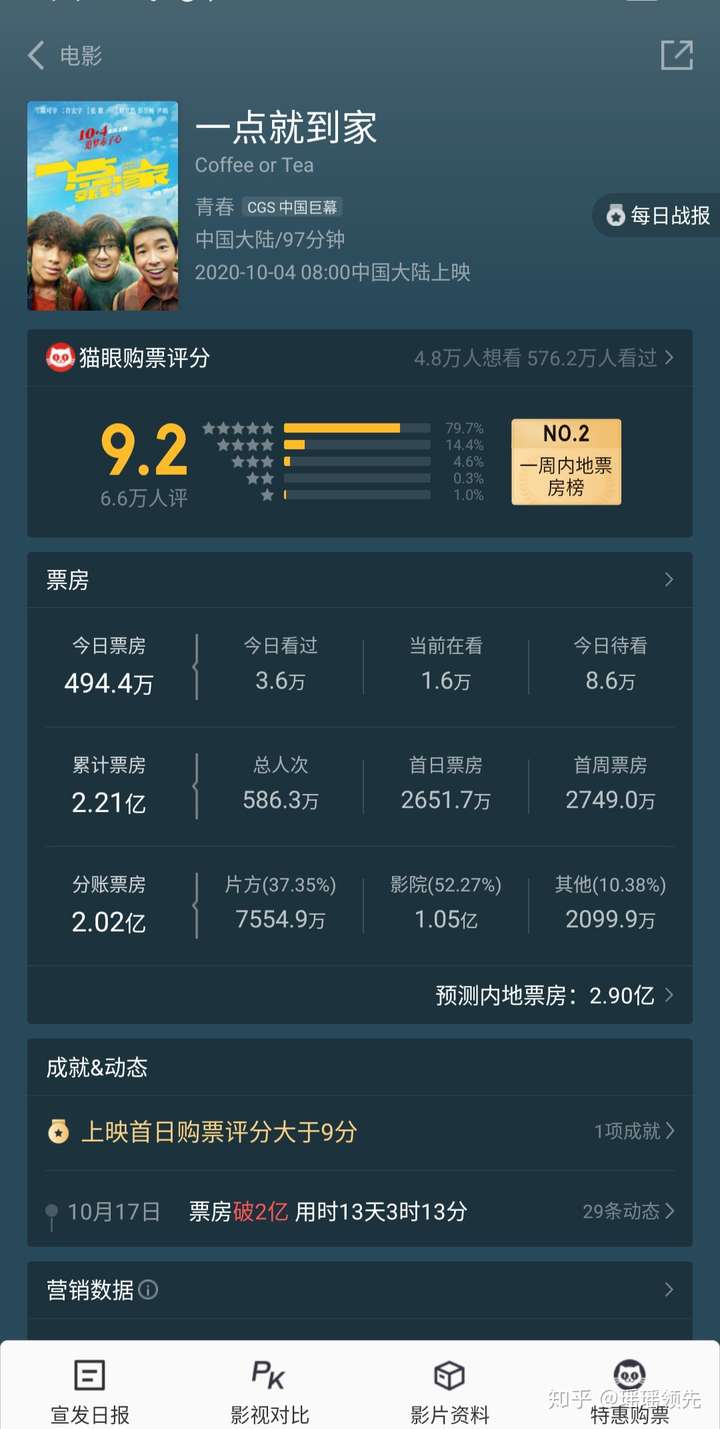Open 影片资料 film info
Screen dimensions: 720x1429
tap(450, 1391)
